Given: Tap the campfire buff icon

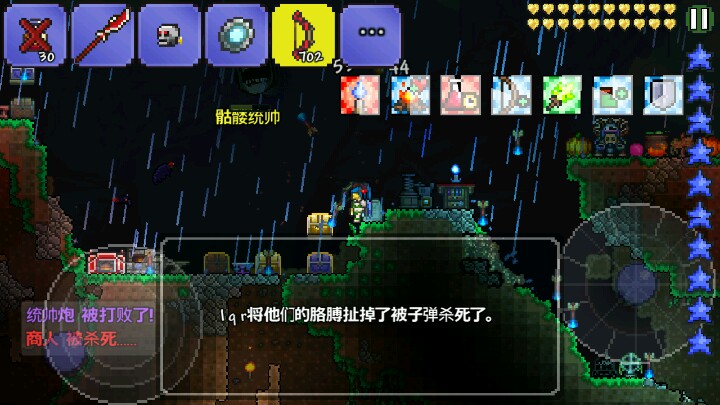Looking at the screenshot, I should tap(410, 95).
